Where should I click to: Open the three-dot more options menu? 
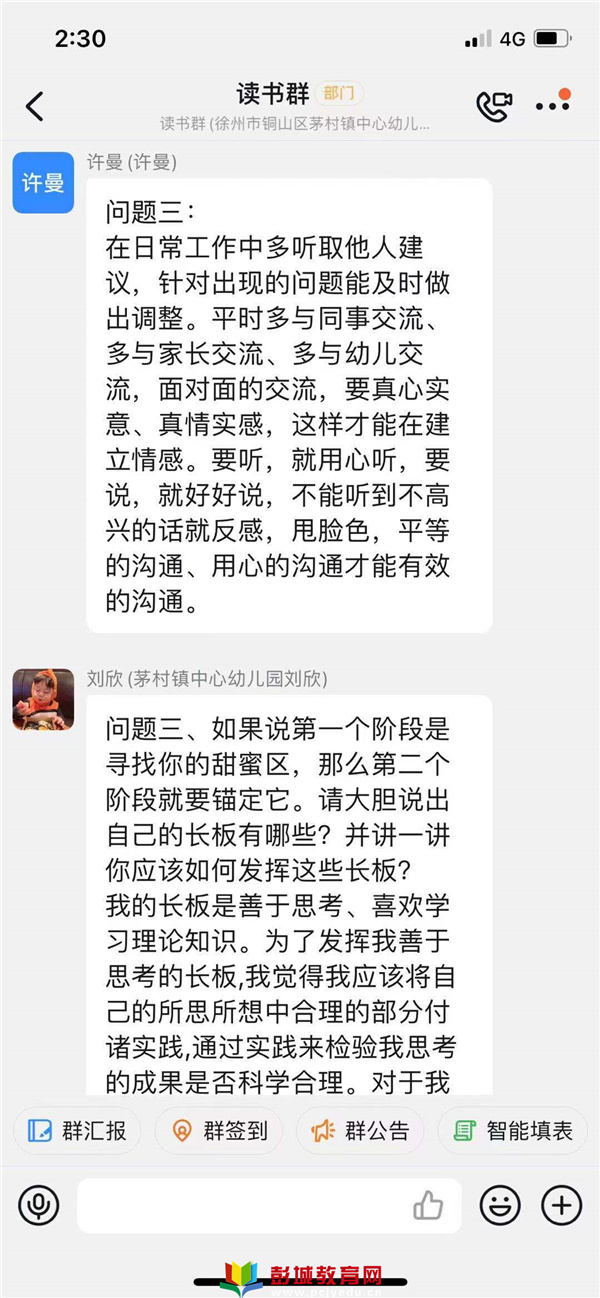pos(552,105)
